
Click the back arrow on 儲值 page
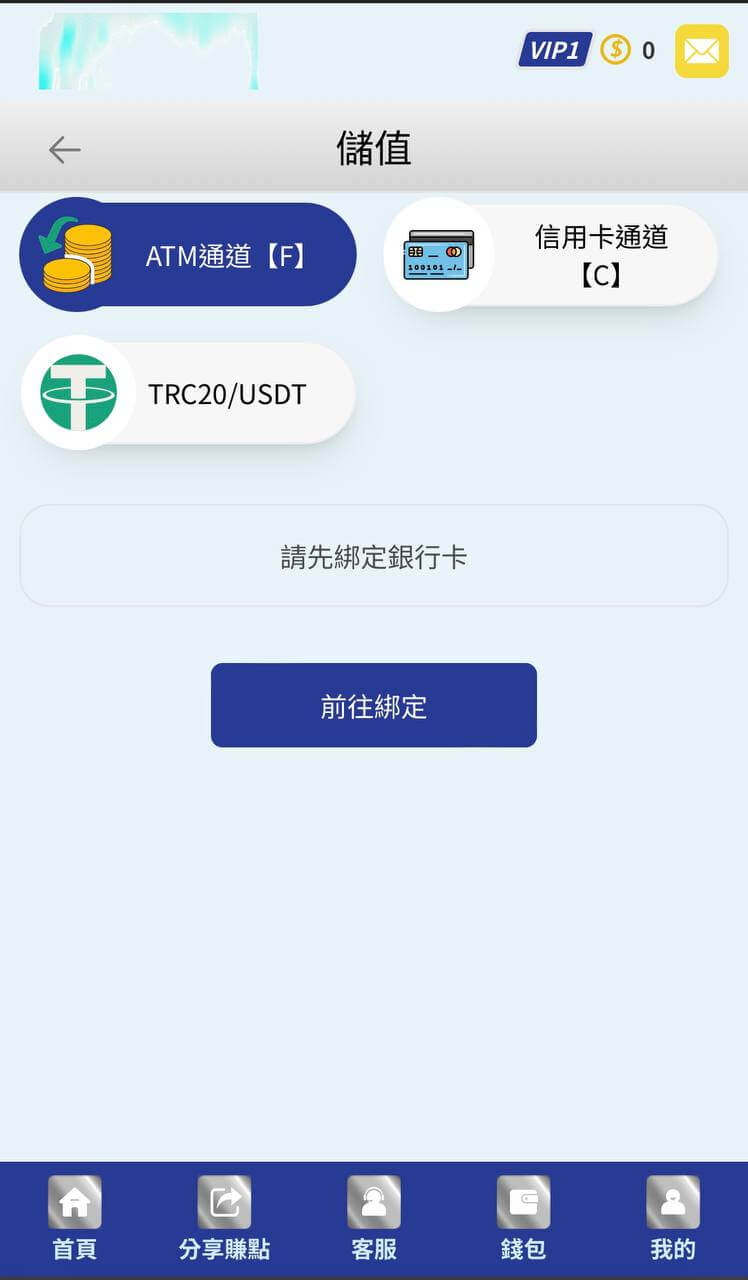pyautogui.click(x=64, y=148)
